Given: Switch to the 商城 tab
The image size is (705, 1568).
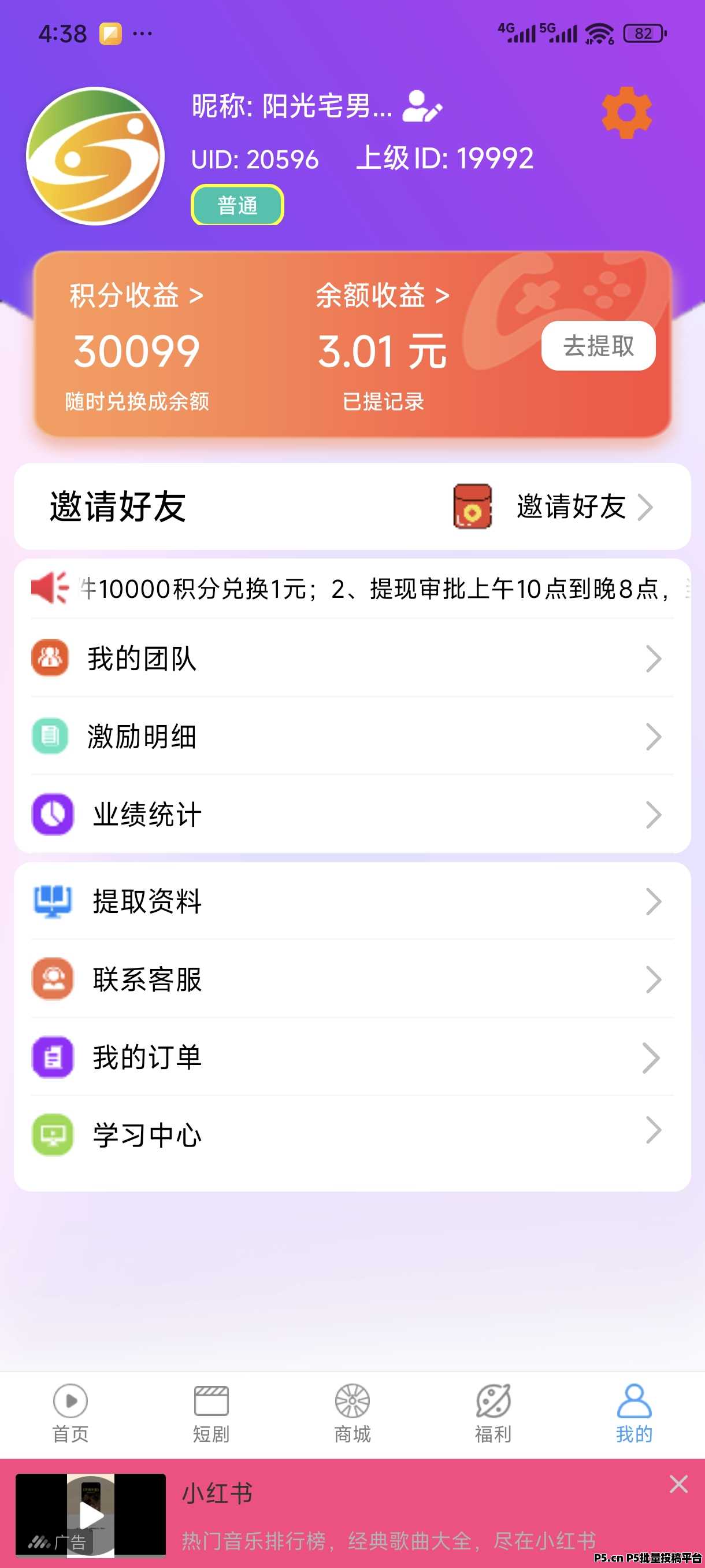Looking at the screenshot, I should (352, 1412).
